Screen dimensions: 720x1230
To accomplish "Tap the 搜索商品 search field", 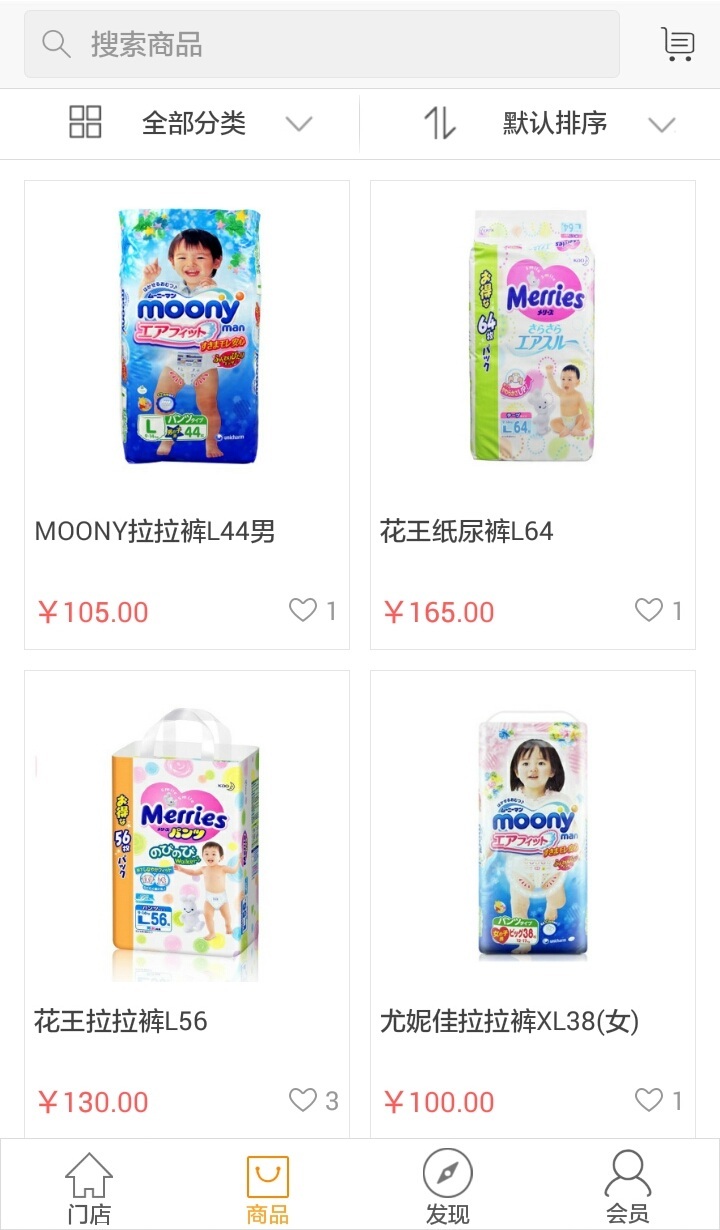I will [320, 44].
